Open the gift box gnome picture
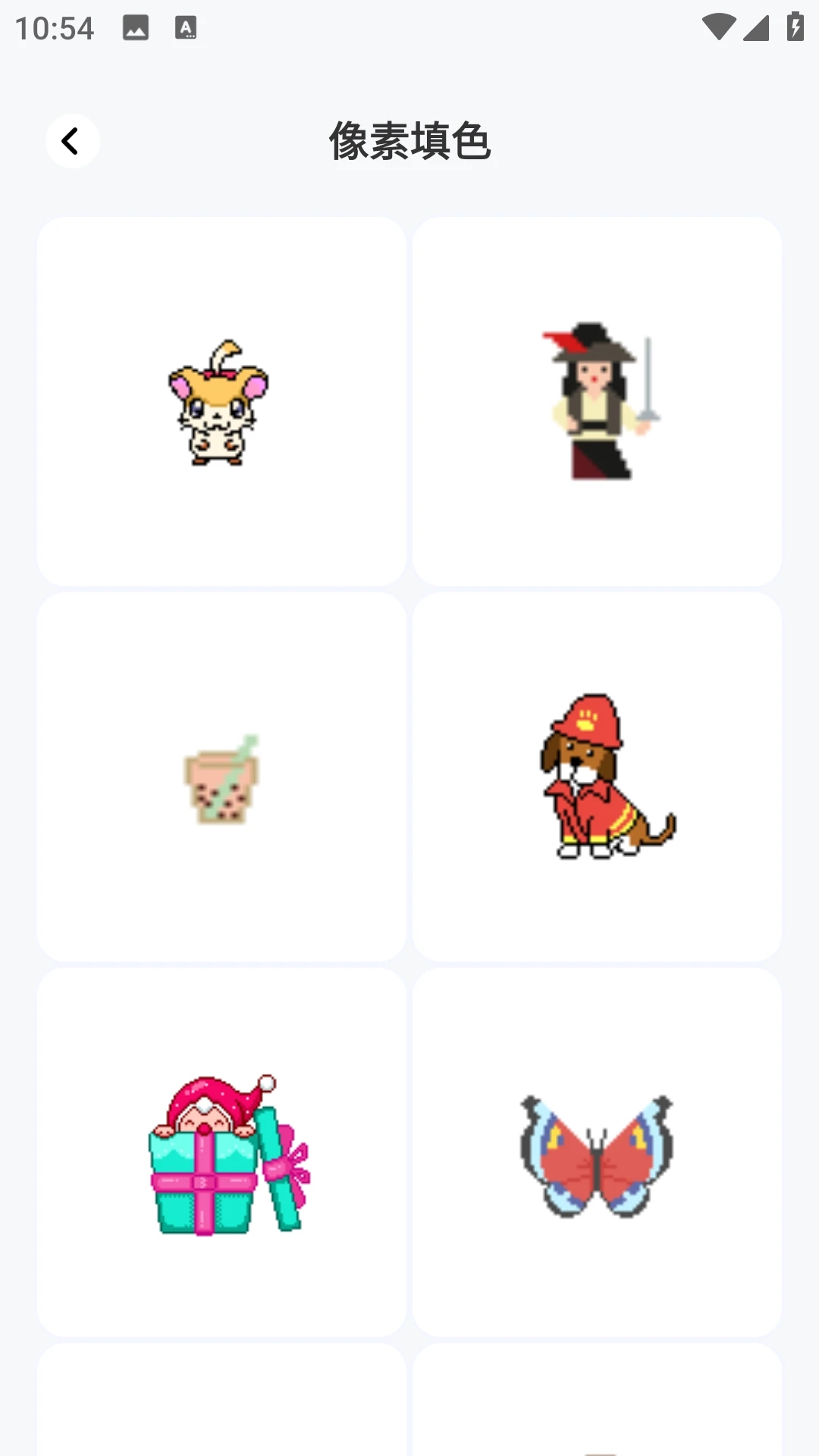The image size is (819, 1456). 221,1153
